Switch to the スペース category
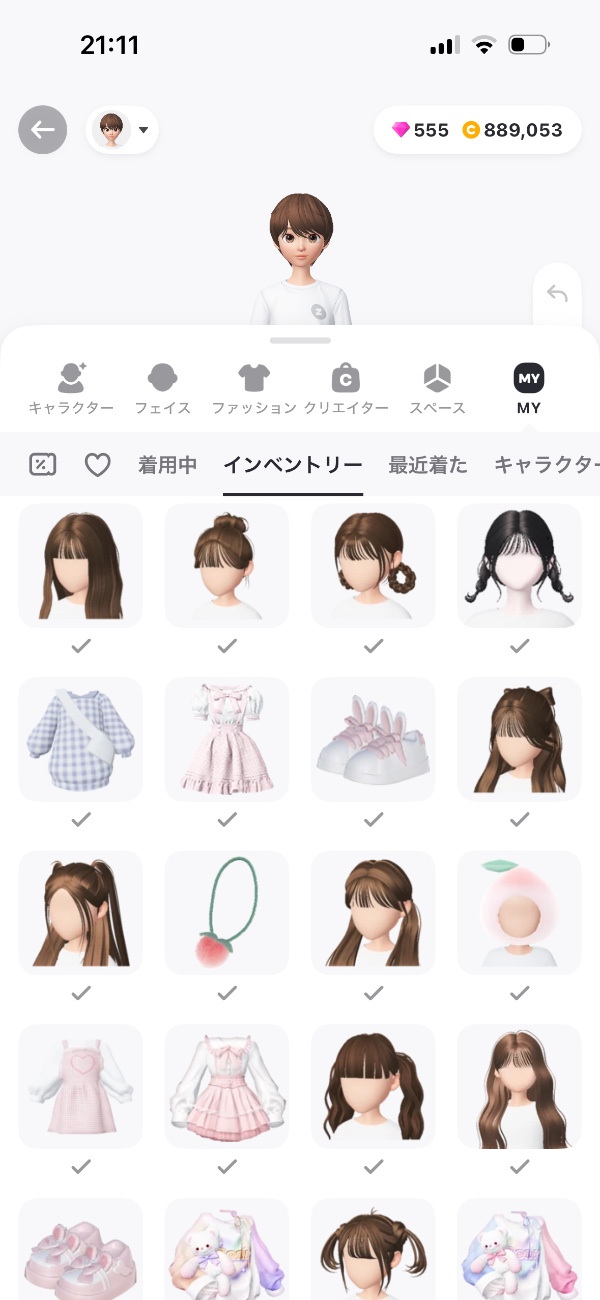The image size is (600, 1300). (x=437, y=389)
